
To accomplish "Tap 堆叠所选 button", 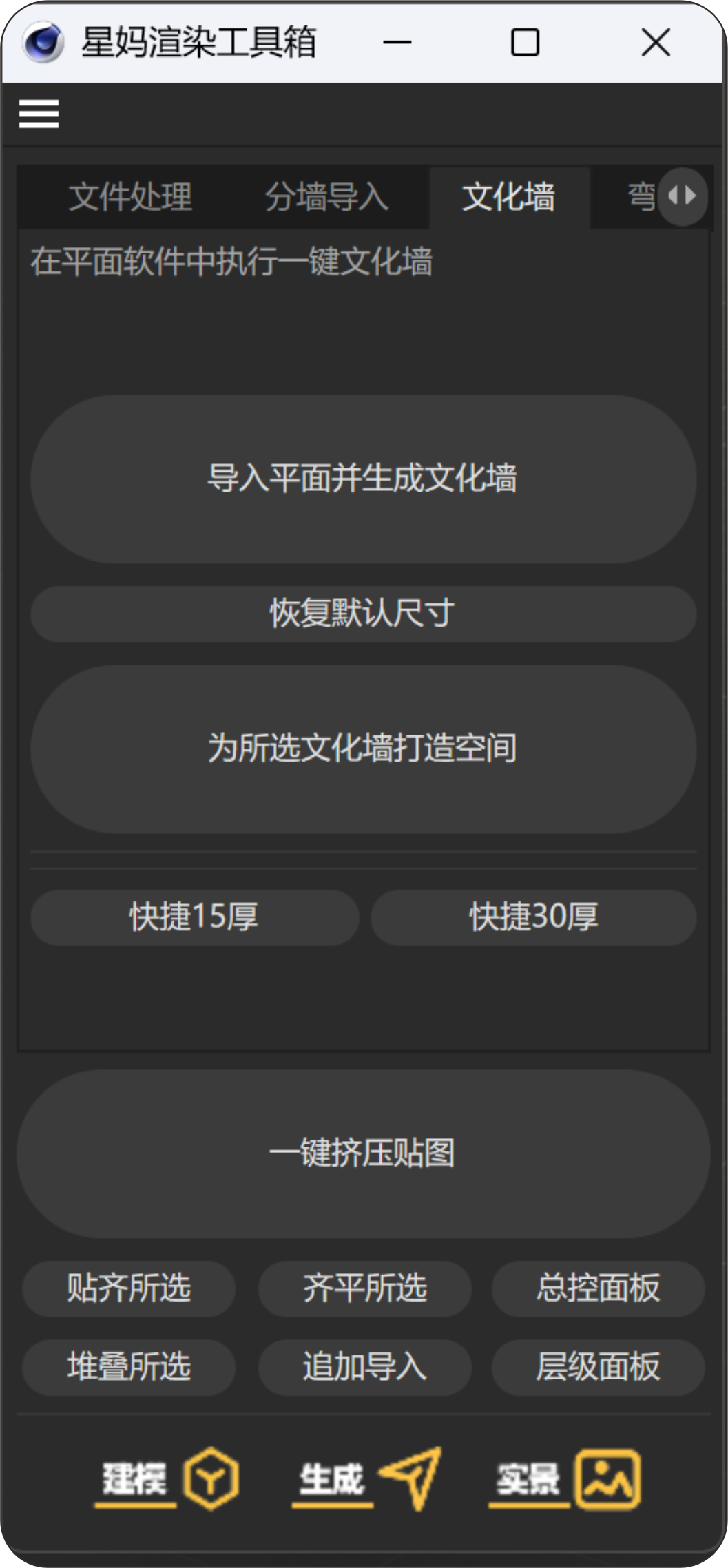I will (129, 1367).
